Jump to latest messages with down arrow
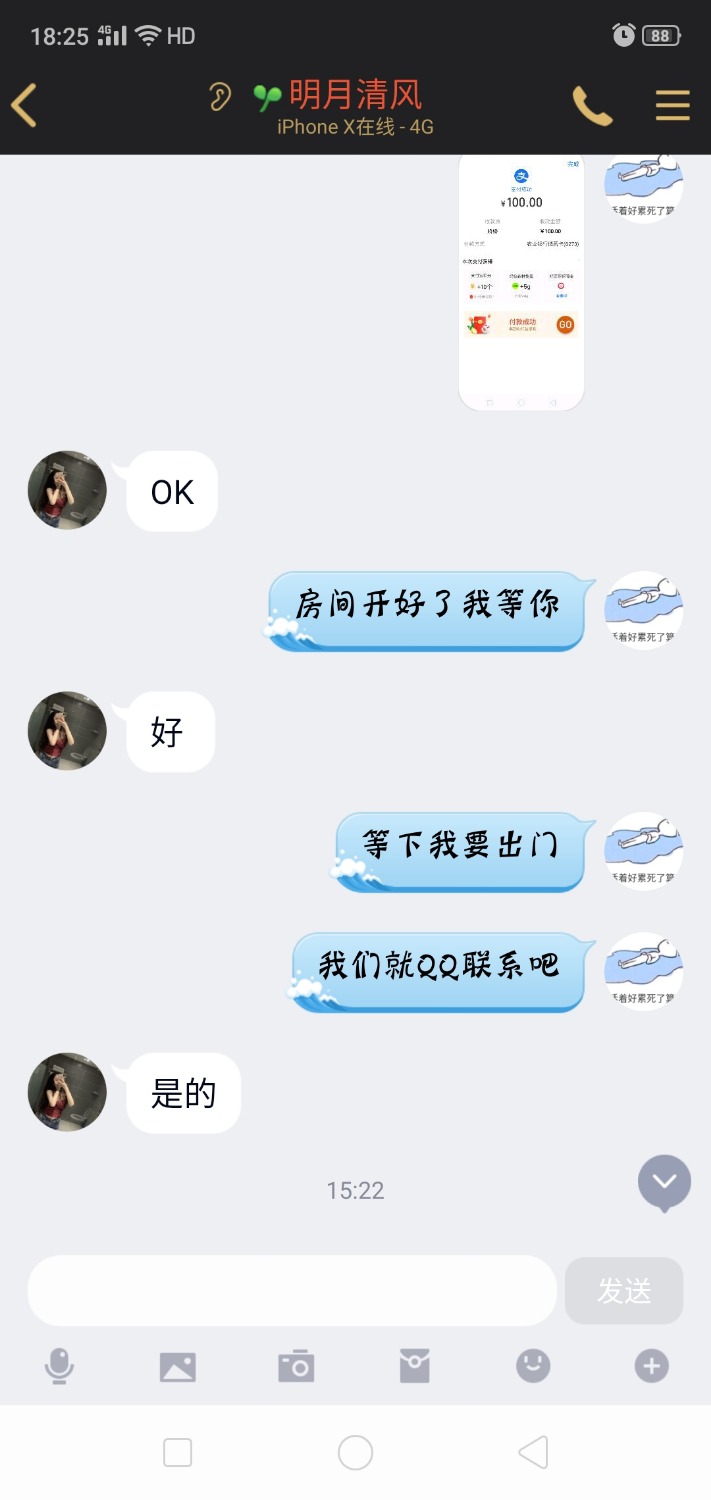This screenshot has height=1500, width=711. click(x=664, y=1182)
